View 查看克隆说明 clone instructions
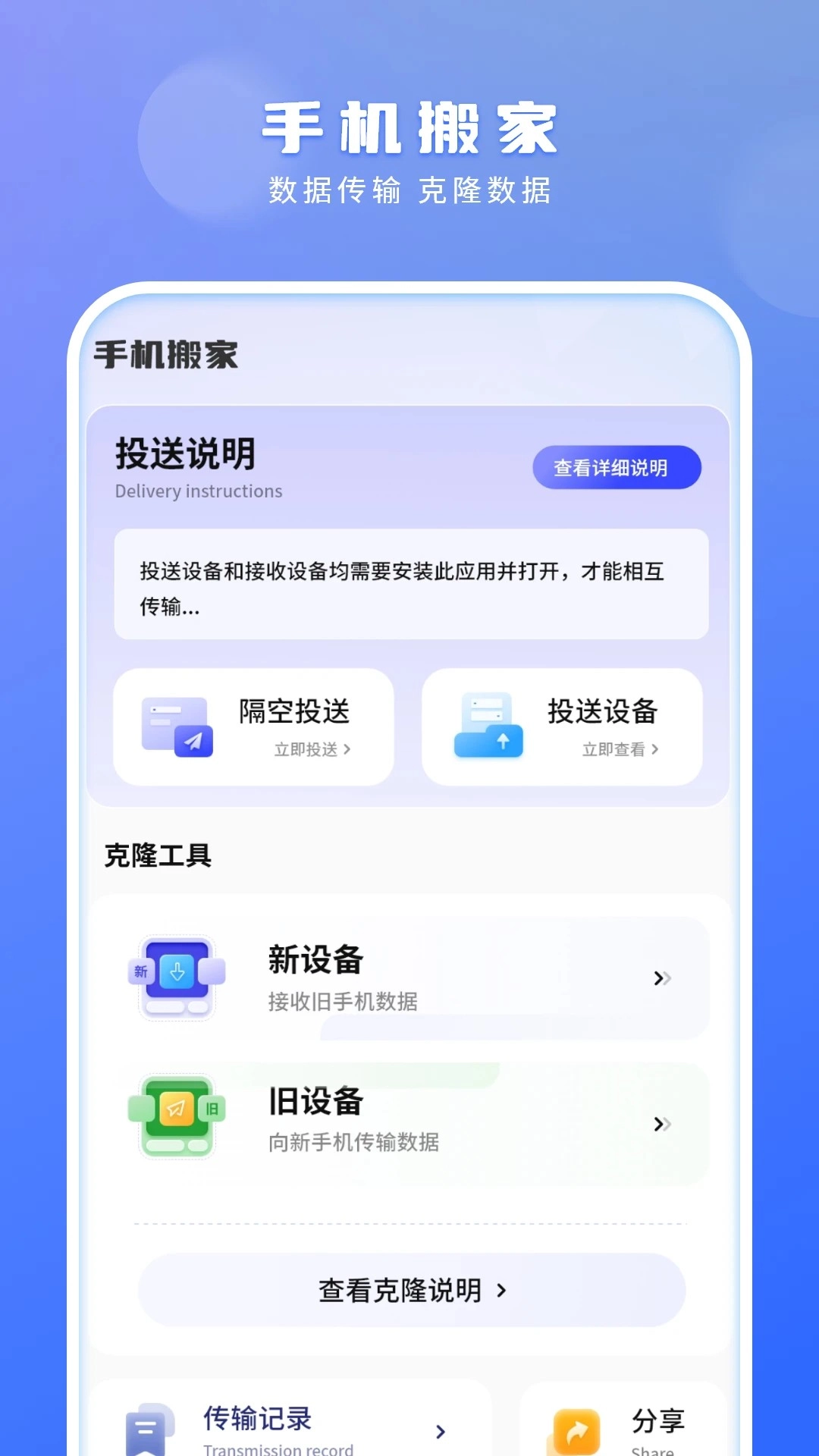This screenshot has width=819, height=1456. [409, 1289]
